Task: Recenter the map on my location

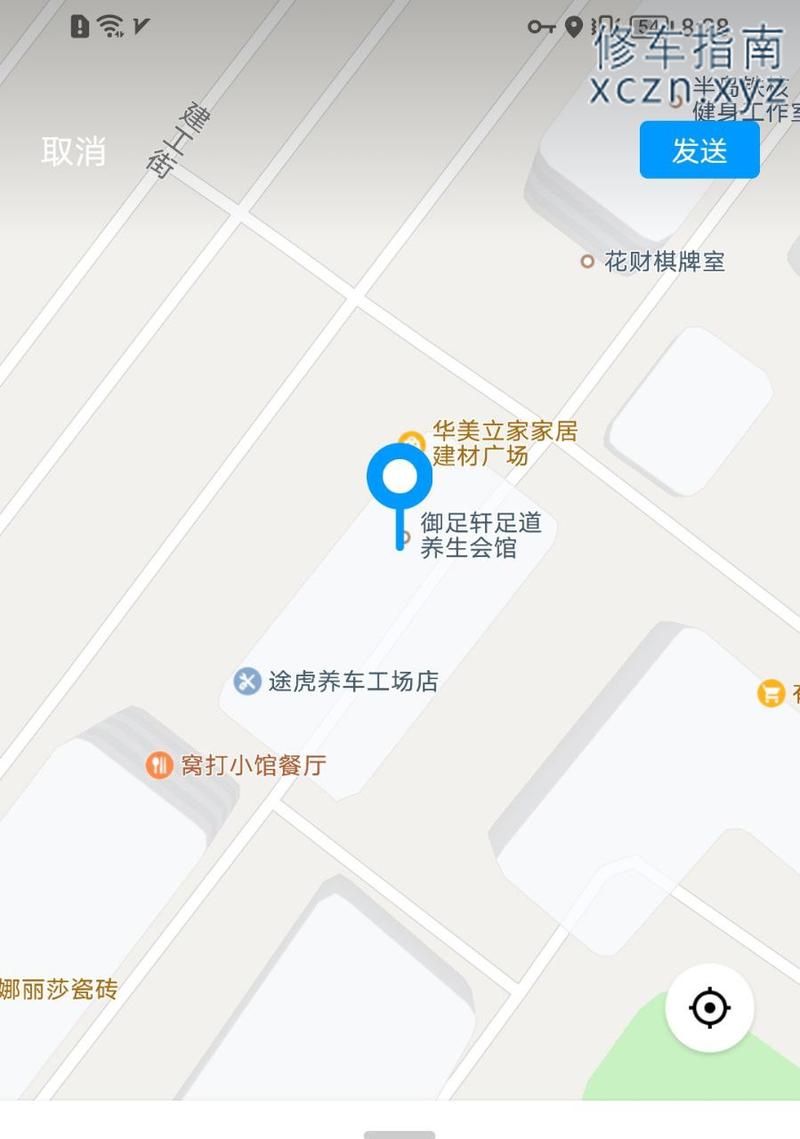Action: coord(709,1007)
